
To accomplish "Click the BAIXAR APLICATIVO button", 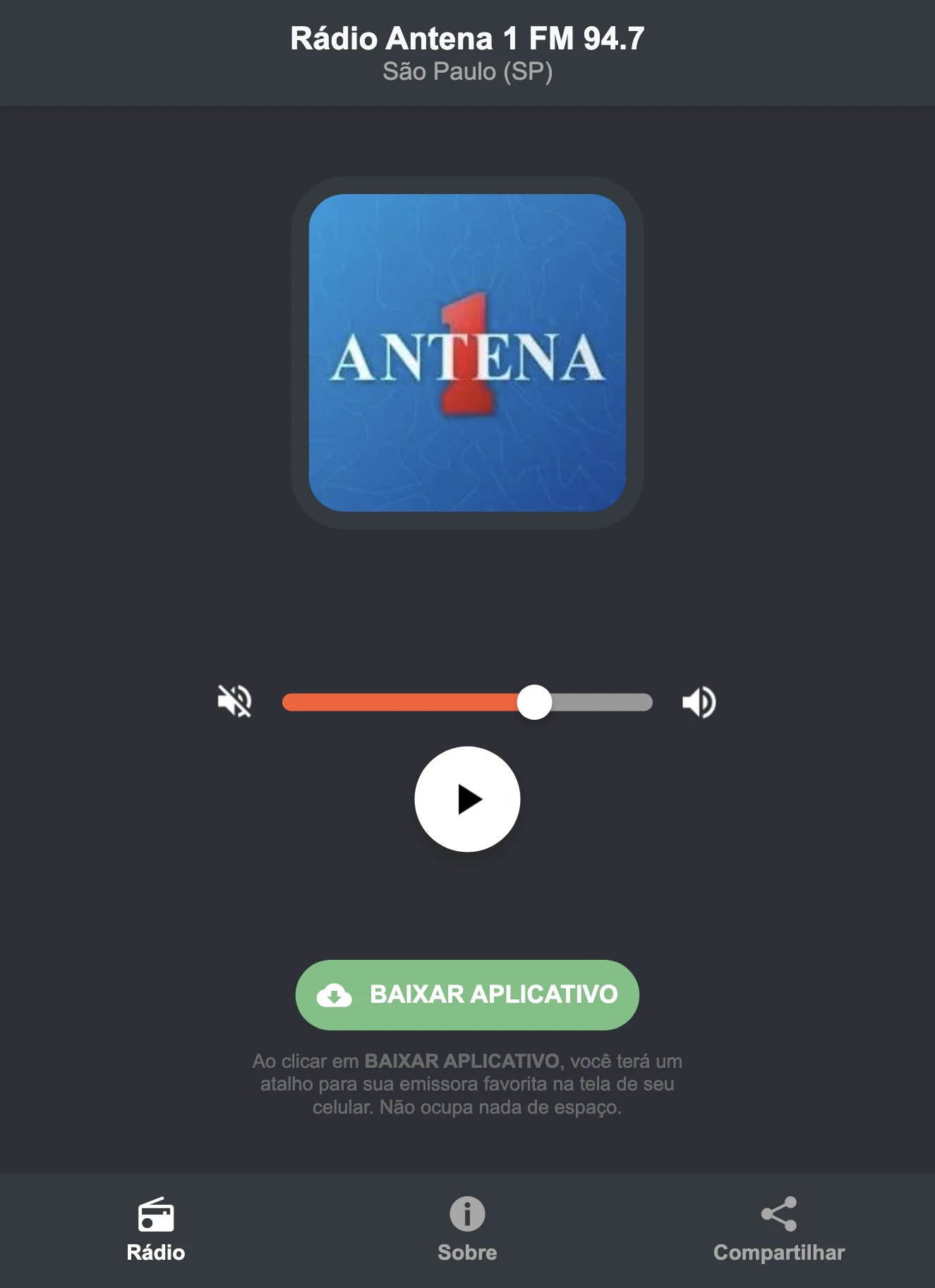I will coord(467,996).
